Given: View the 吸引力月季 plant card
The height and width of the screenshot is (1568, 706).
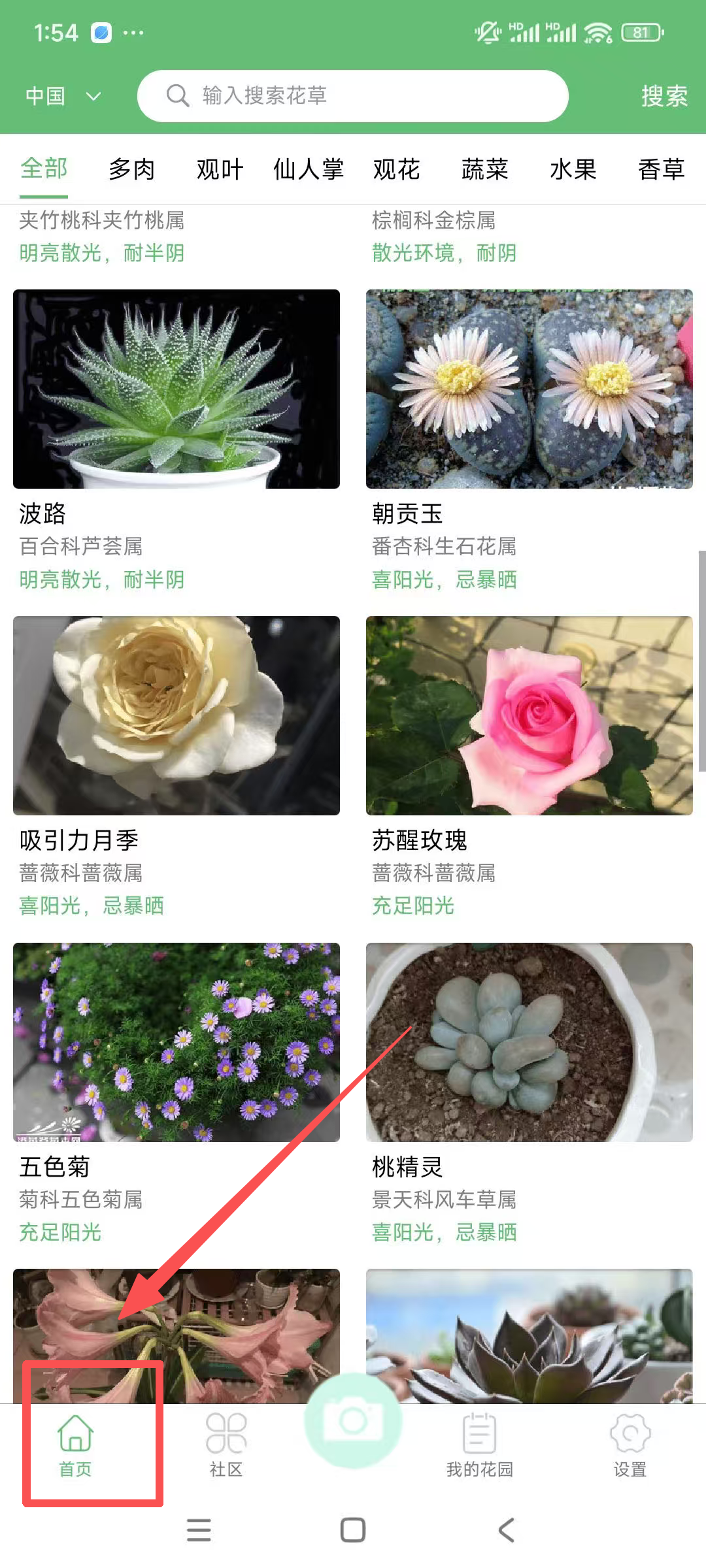Looking at the screenshot, I should click(x=176, y=716).
